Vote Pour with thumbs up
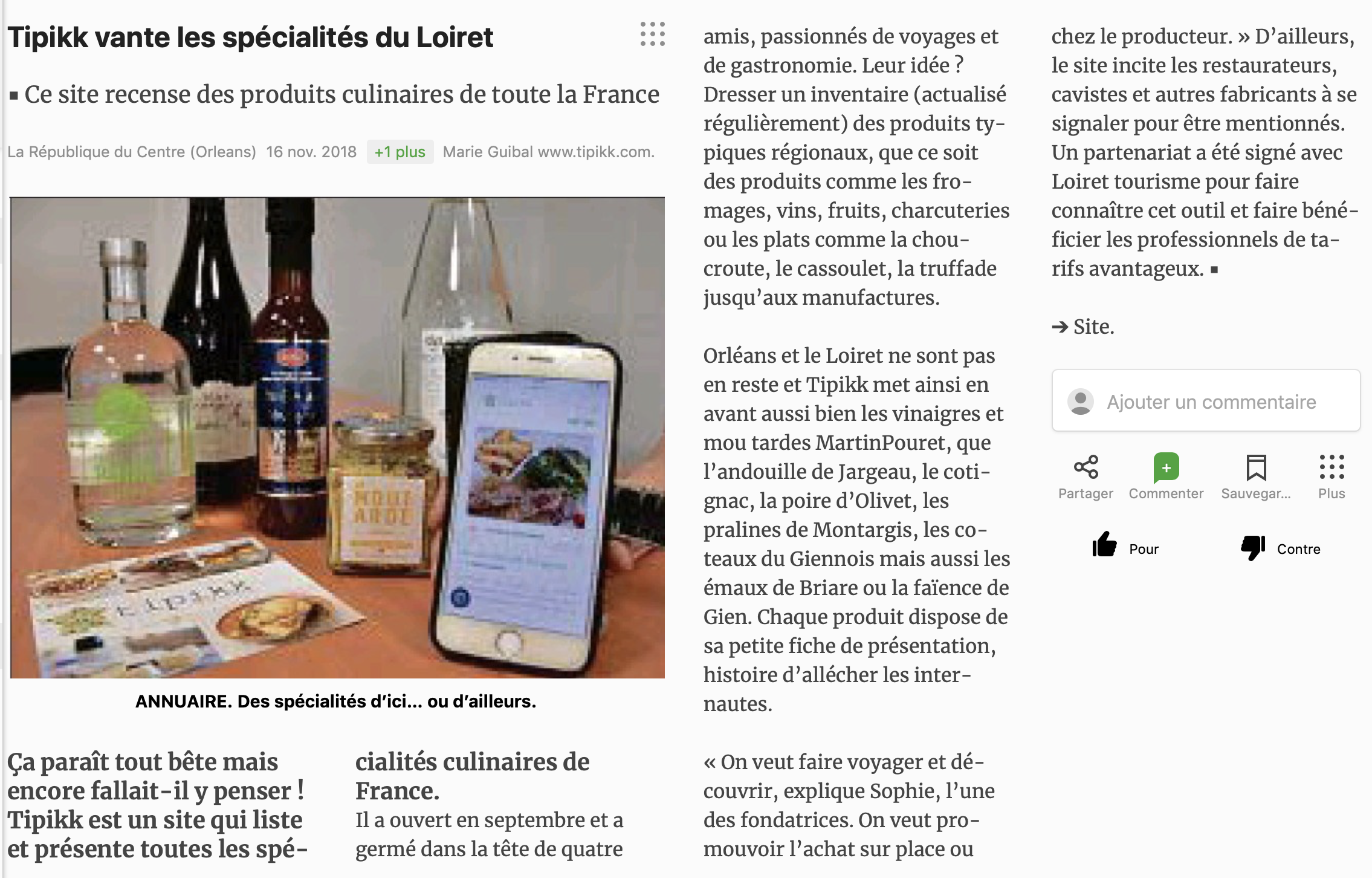Viewport: 1372px width, 878px height. pyautogui.click(x=1125, y=547)
